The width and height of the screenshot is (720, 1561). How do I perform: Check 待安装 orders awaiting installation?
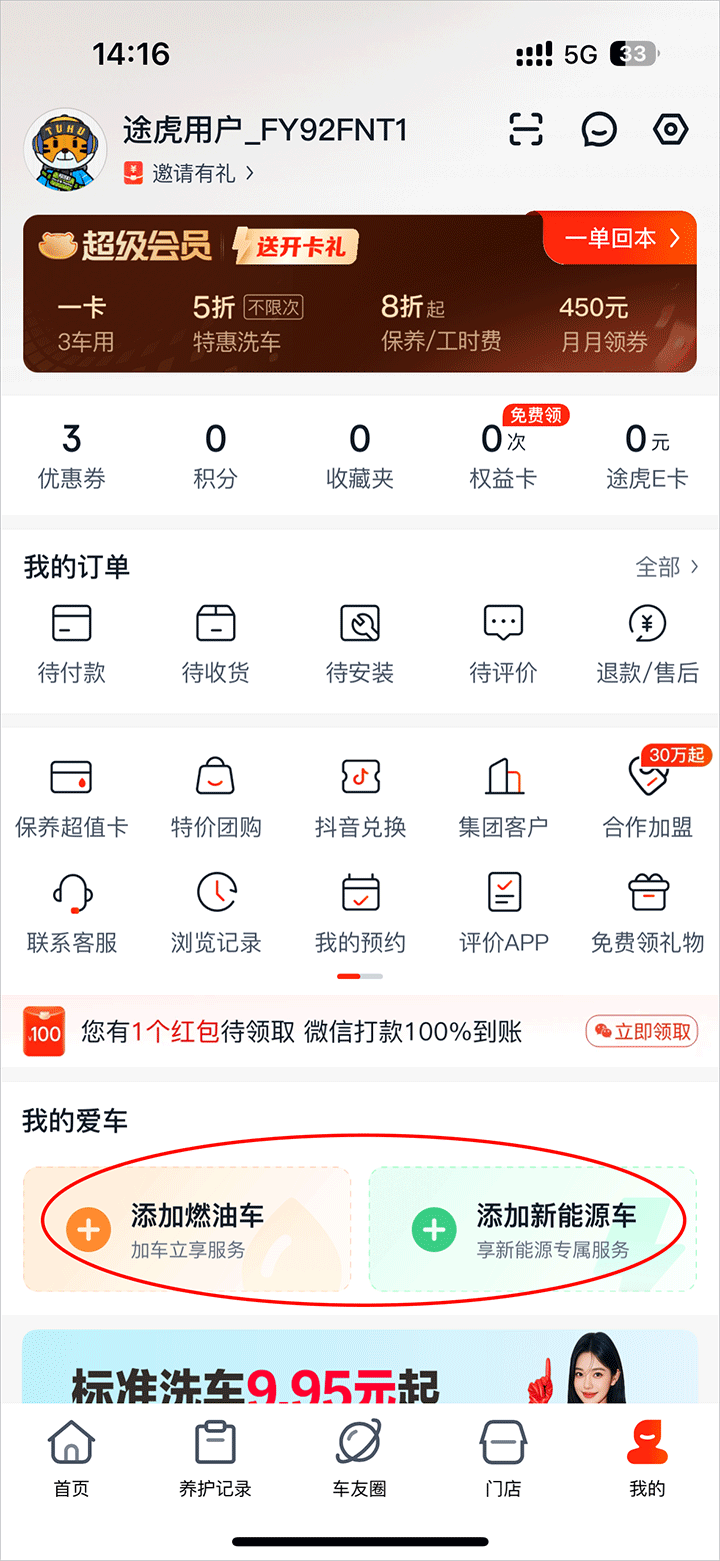coord(360,643)
